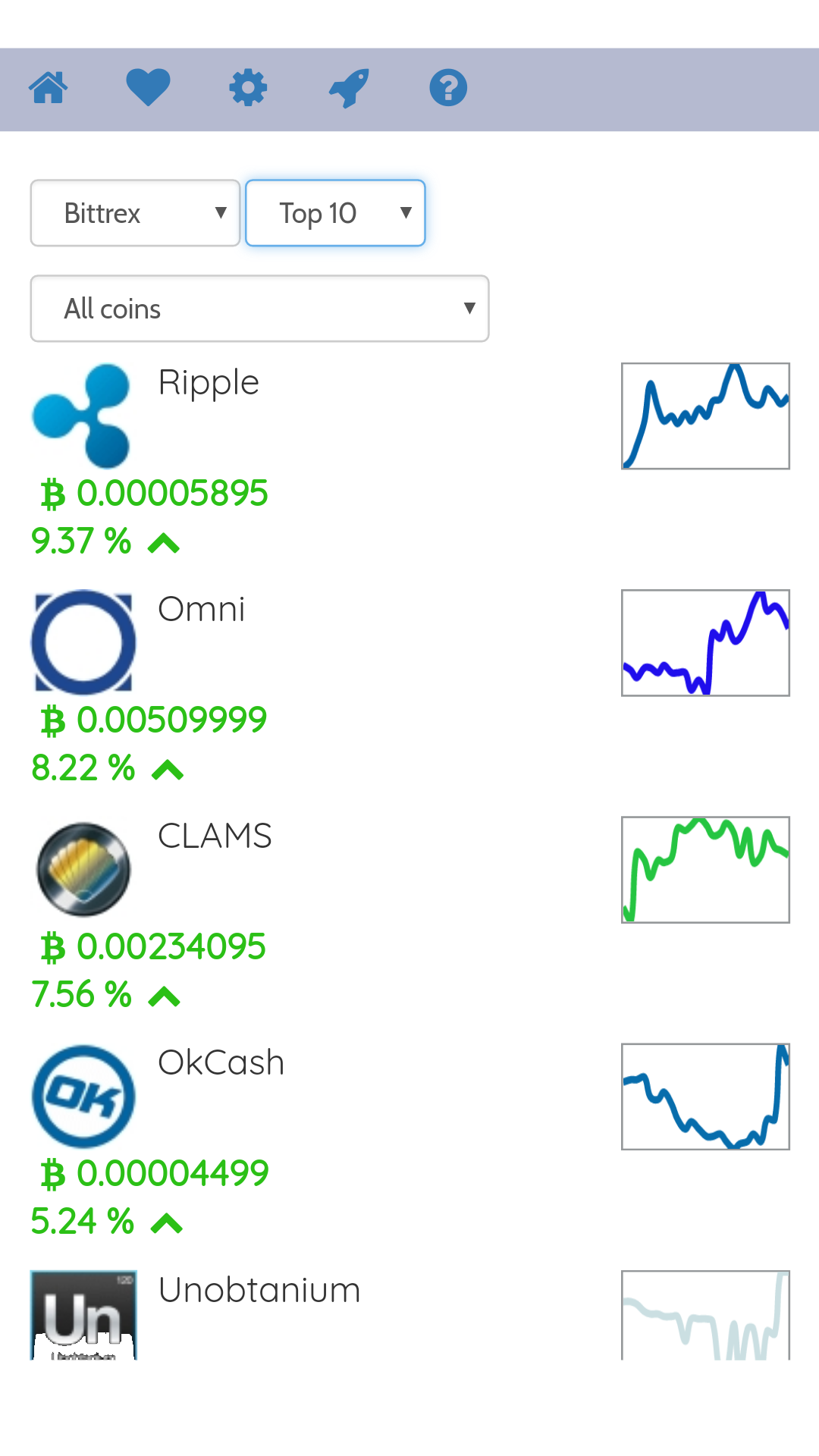819x1456 pixels.
Task: Select the CLAMS coin icon
Action: [x=83, y=869]
